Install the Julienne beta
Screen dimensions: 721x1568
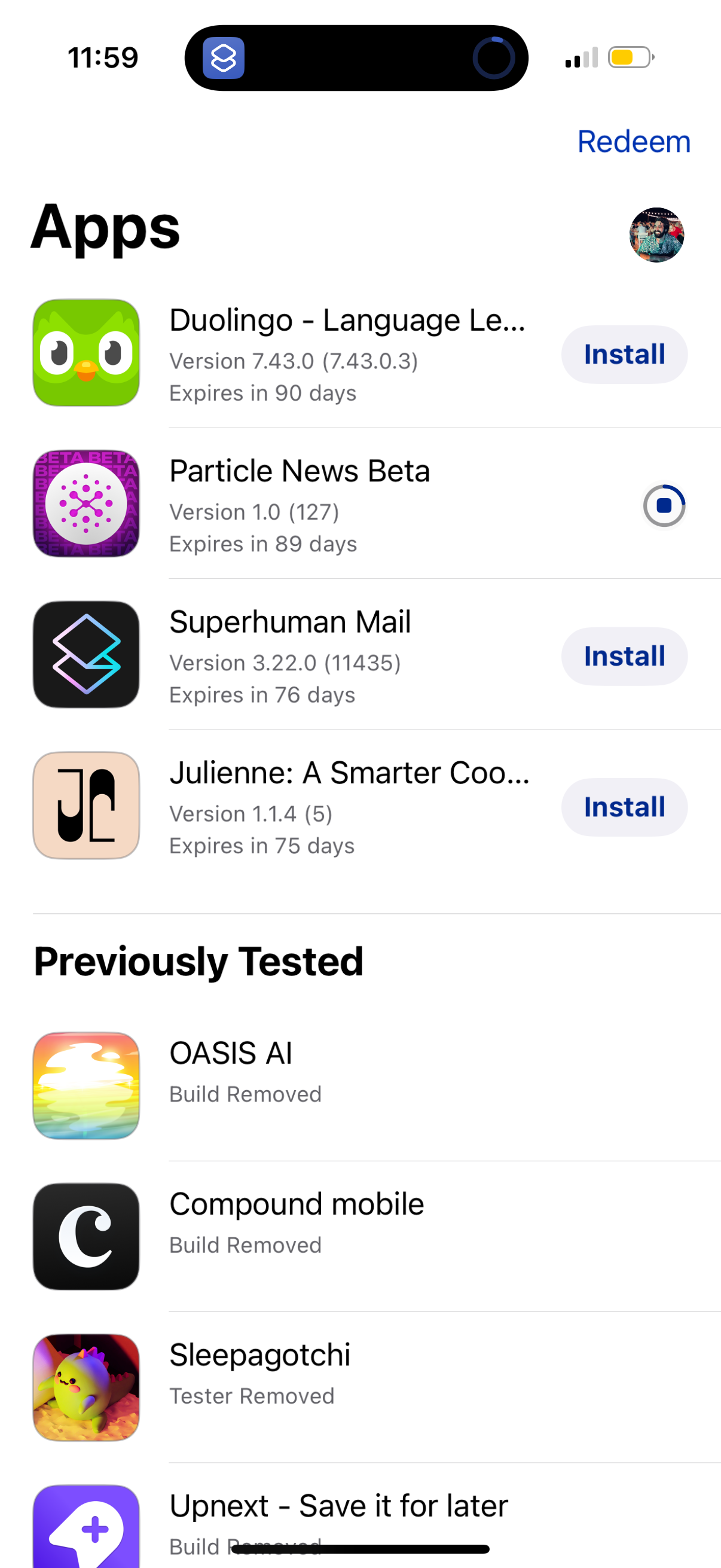coord(624,807)
